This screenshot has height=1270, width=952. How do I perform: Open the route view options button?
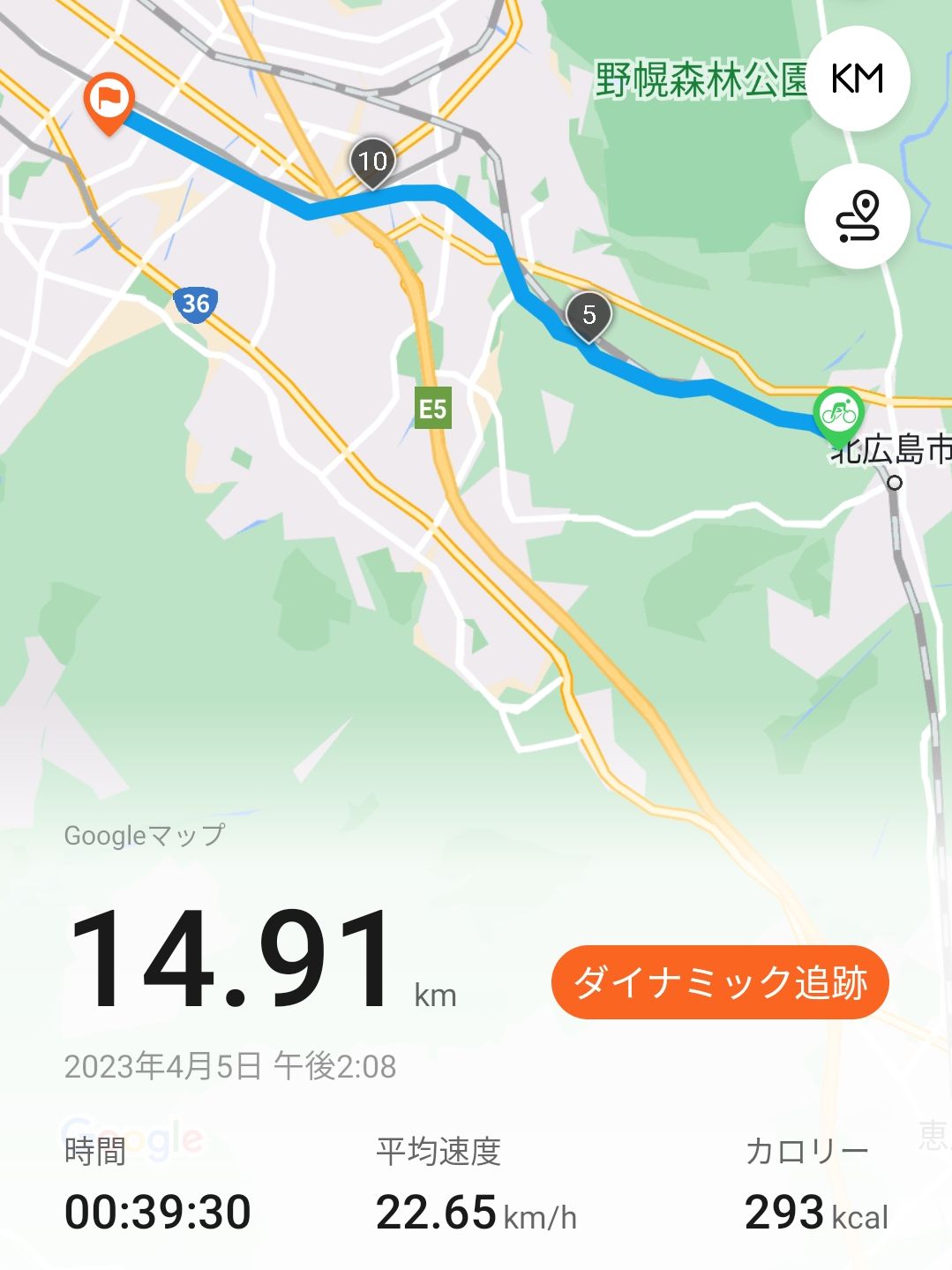[857, 216]
